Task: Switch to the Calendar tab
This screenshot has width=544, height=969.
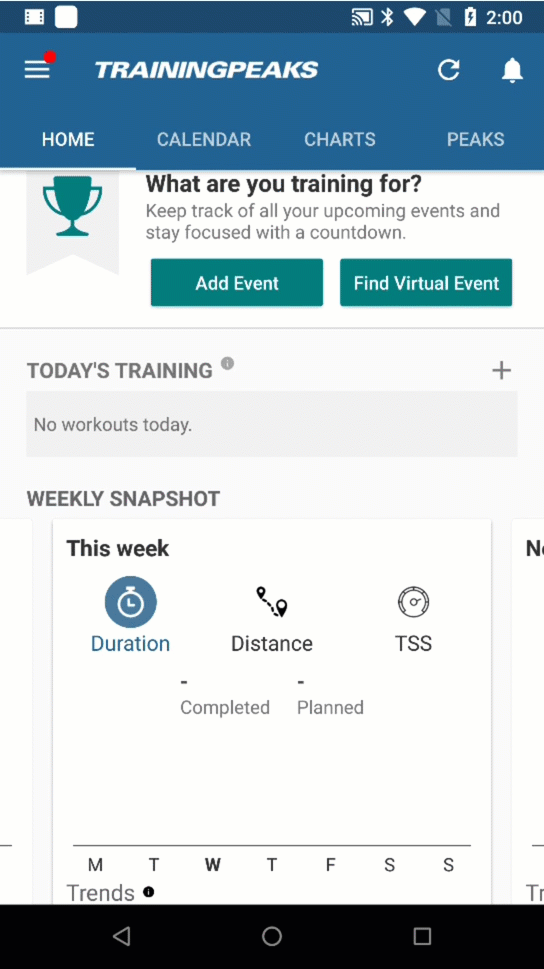Action: click(x=204, y=139)
